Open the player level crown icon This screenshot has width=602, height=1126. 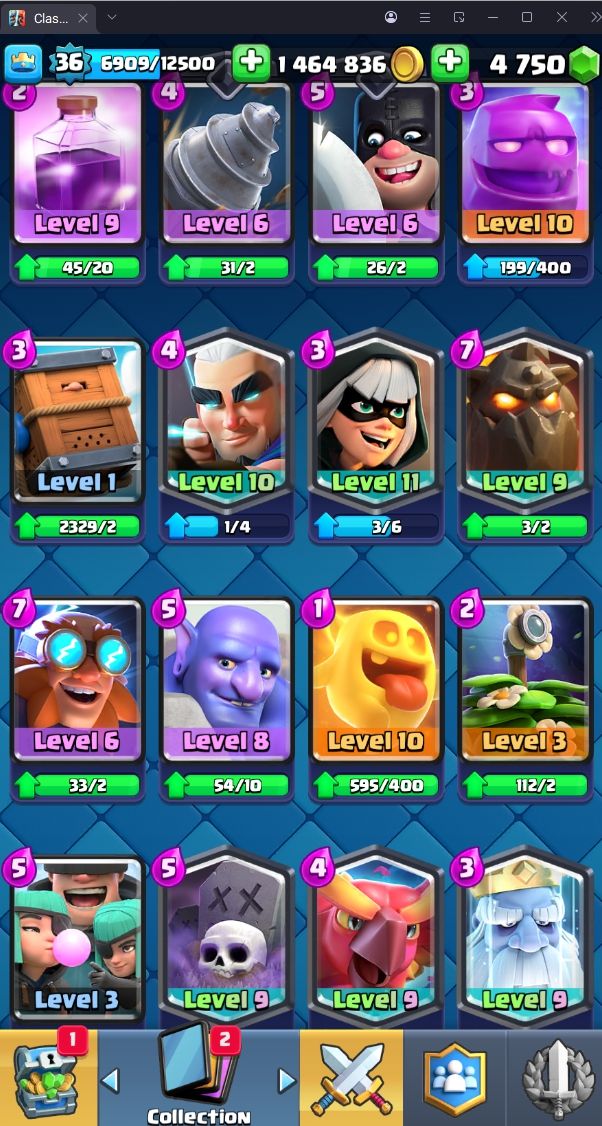23,63
